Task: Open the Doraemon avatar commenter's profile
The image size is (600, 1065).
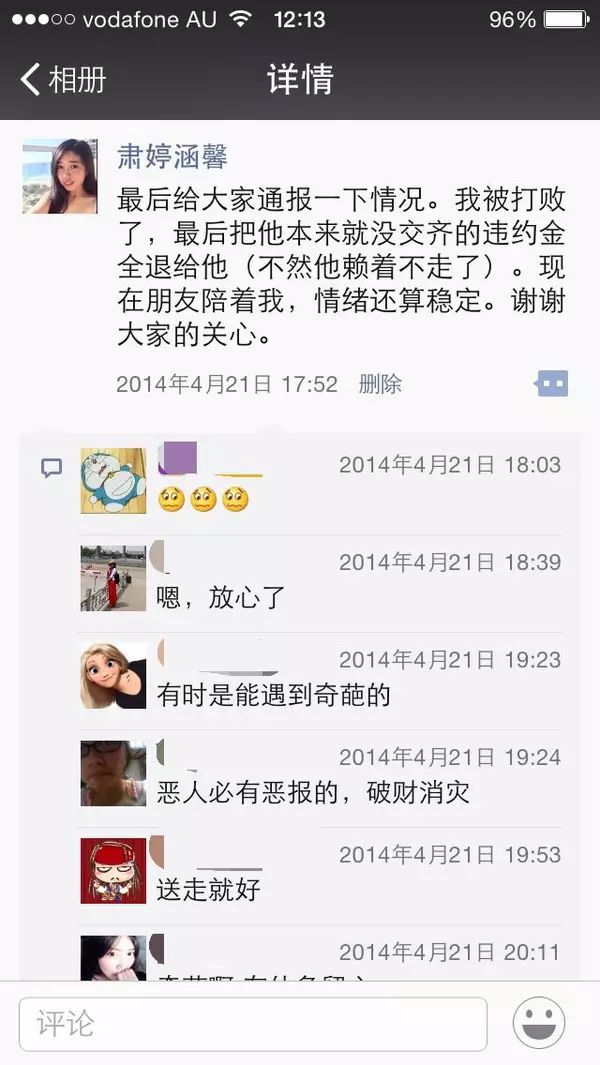Action: pyautogui.click(x=113, y=481)
